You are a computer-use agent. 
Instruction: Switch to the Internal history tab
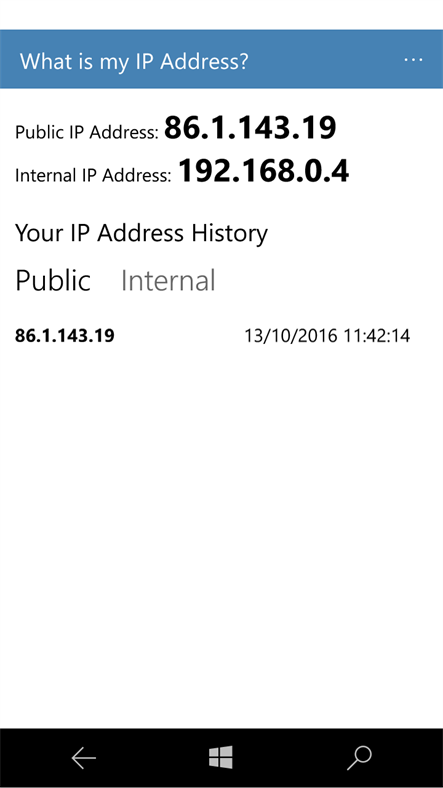(x=168, y=280)
